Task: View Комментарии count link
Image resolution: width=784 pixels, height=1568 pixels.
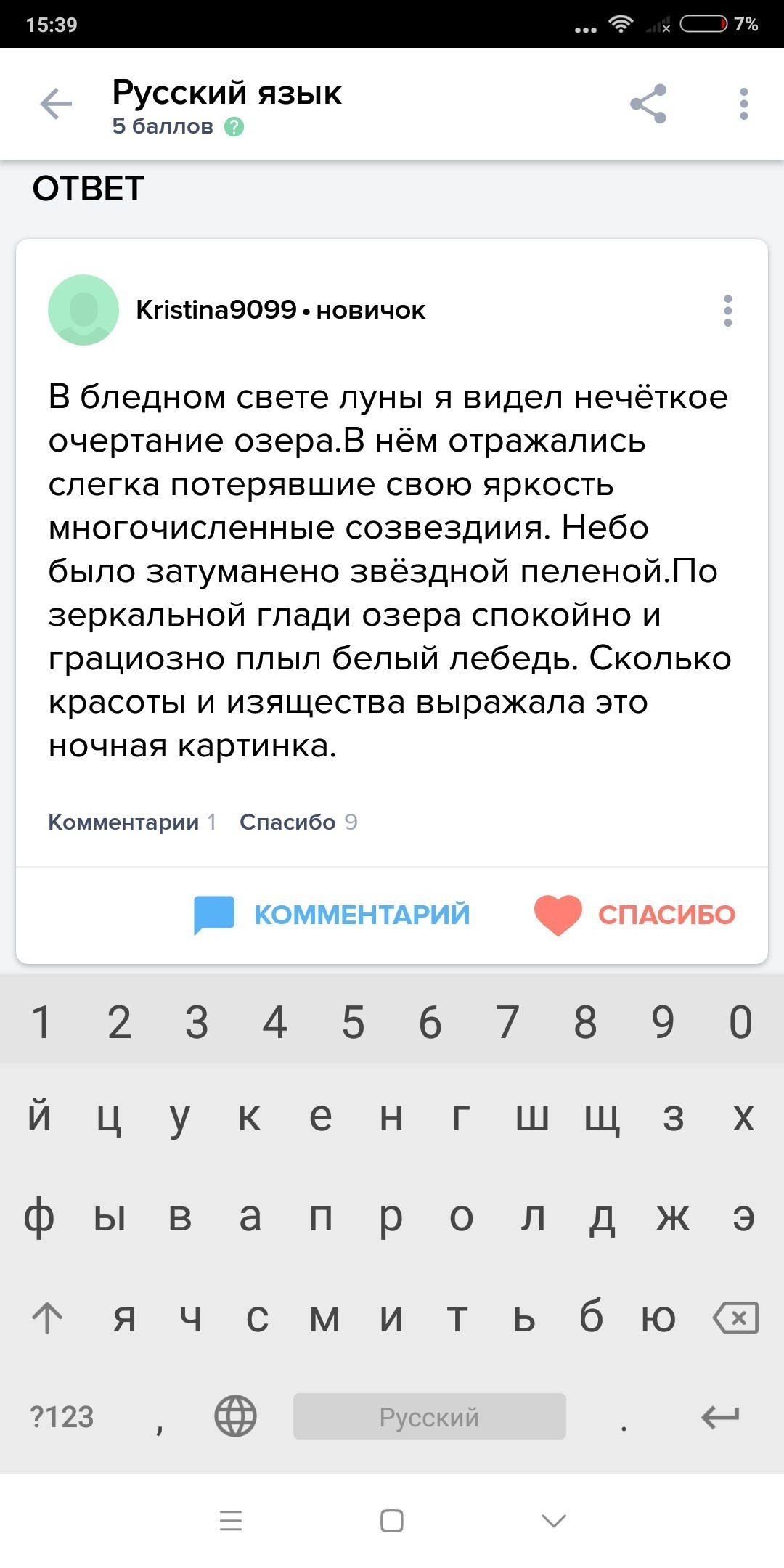Action: [132, 822]
